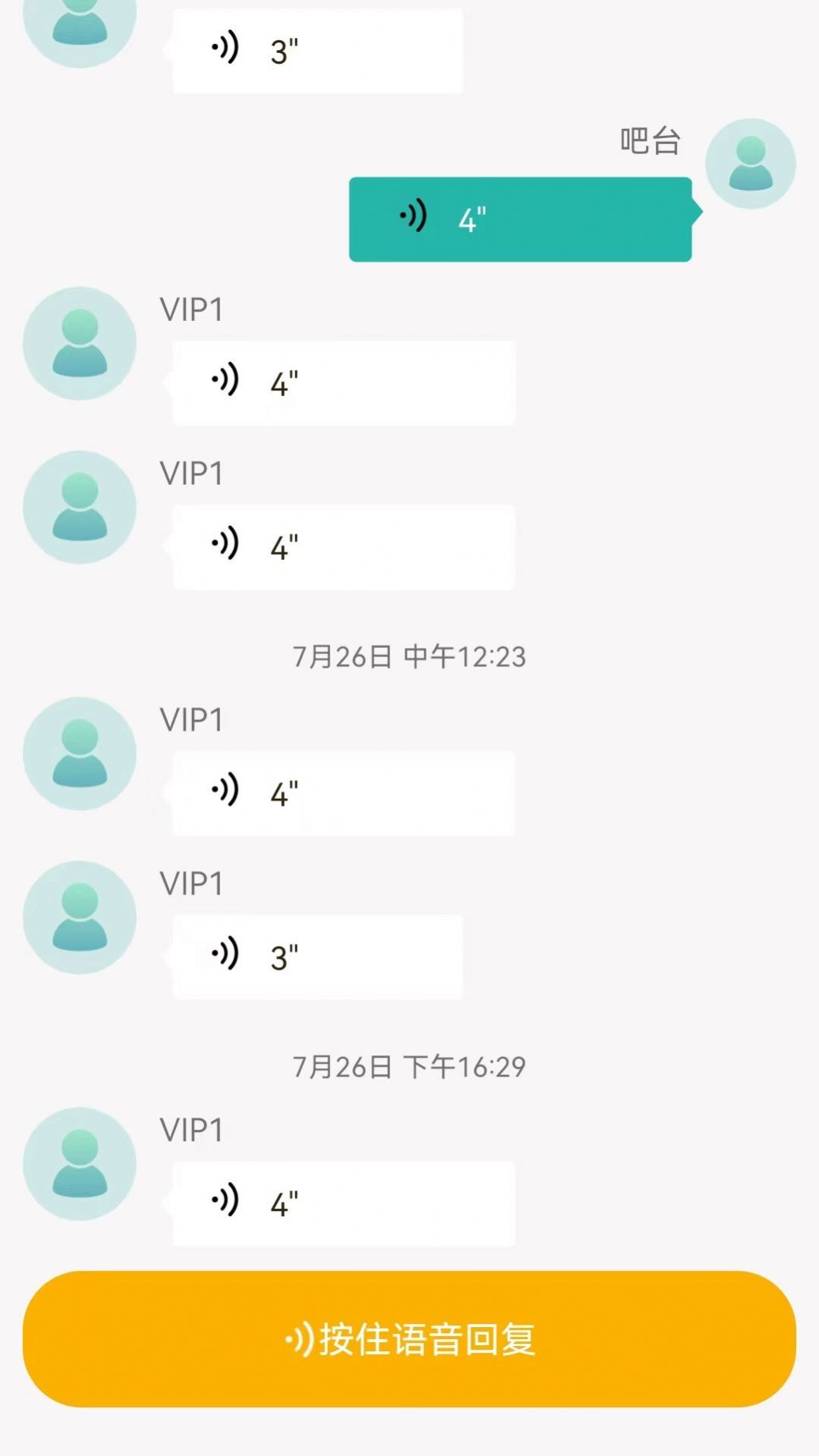Open VIP1's avatar next to first message

click(79, 343)
